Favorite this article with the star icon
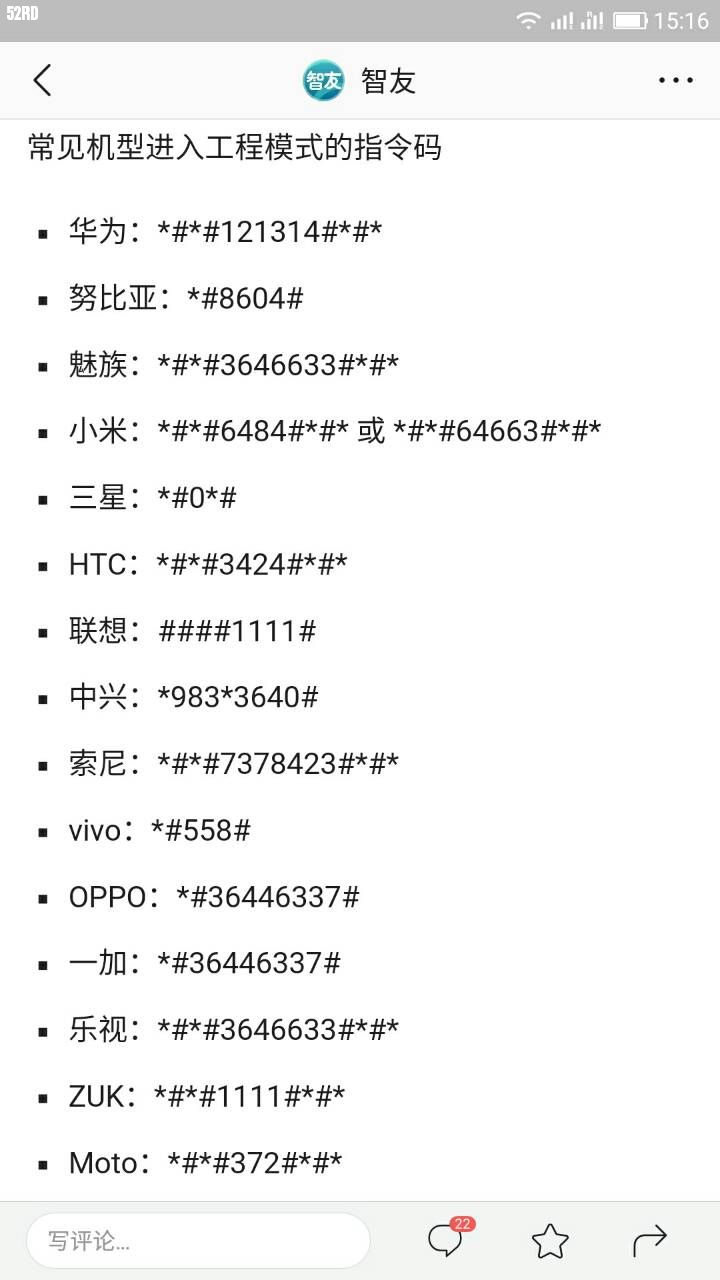 click(550, 1241)
